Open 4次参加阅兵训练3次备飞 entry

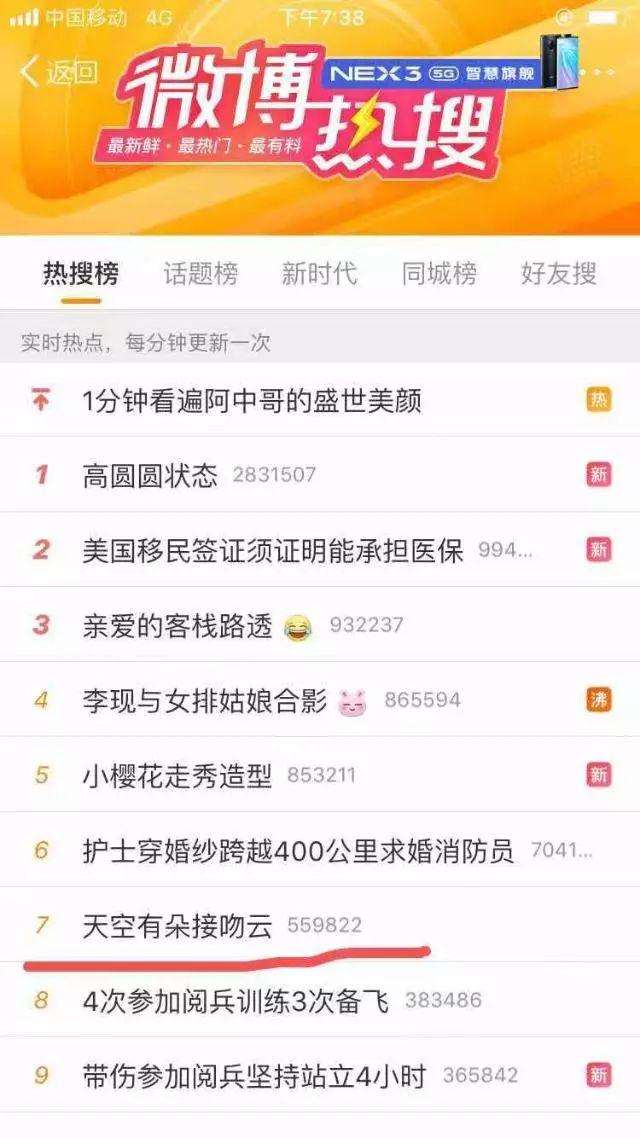point(235,1000)
